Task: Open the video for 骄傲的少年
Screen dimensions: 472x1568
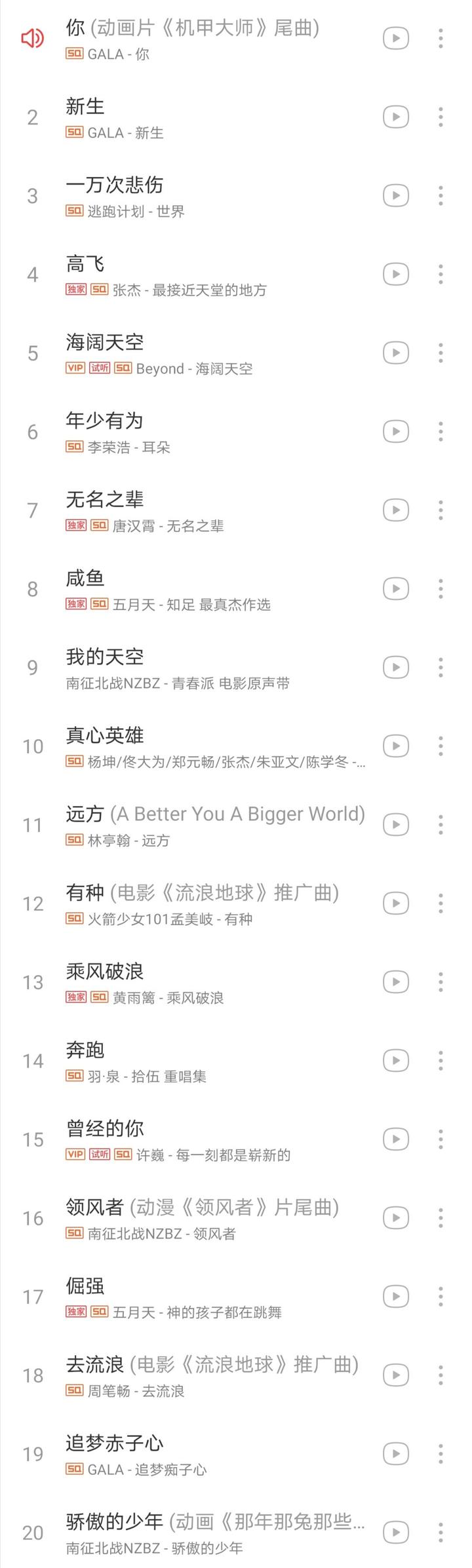Action: coord(396,1533)
